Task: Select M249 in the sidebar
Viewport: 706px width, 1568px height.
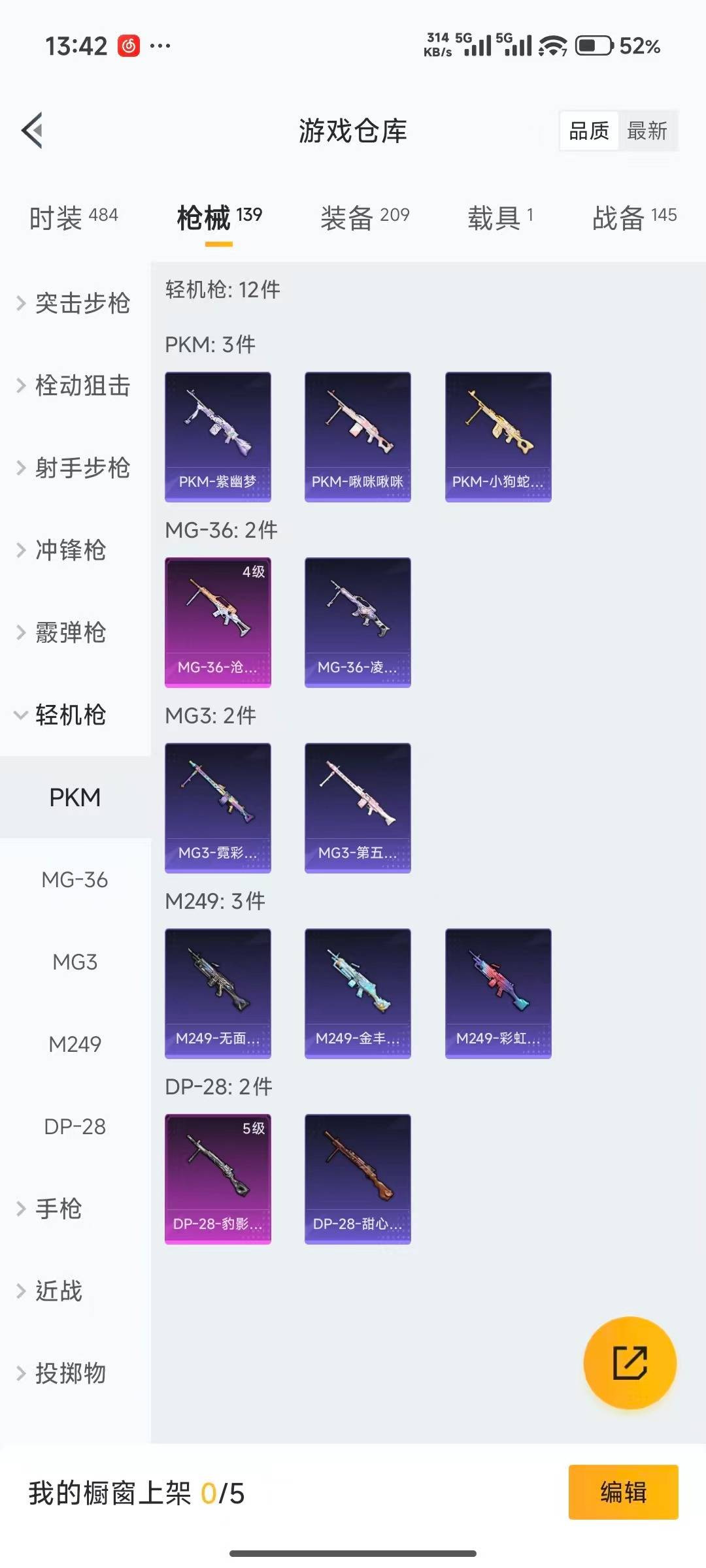Action: [x=74, y=1044]
